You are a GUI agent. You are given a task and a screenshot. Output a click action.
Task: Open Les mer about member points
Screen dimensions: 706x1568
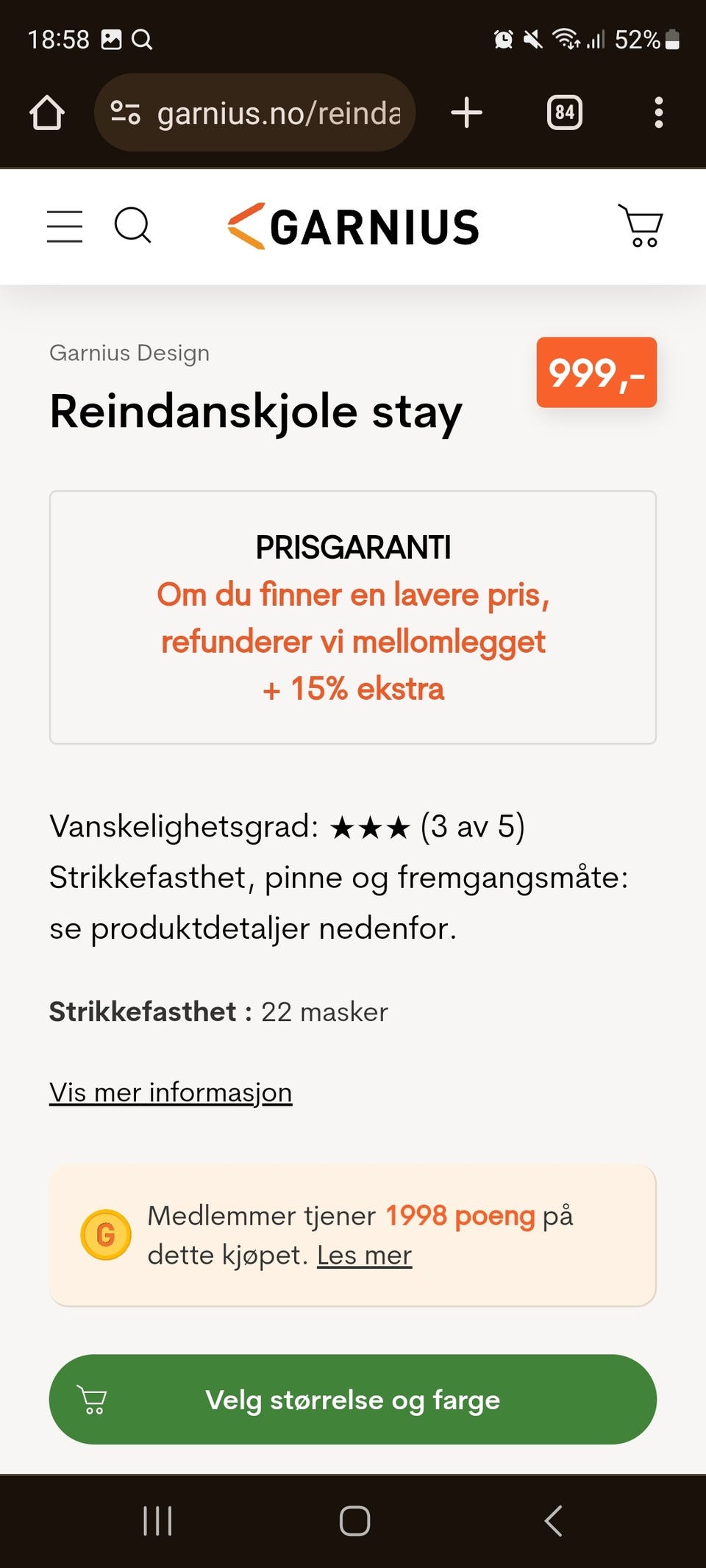365,1255
